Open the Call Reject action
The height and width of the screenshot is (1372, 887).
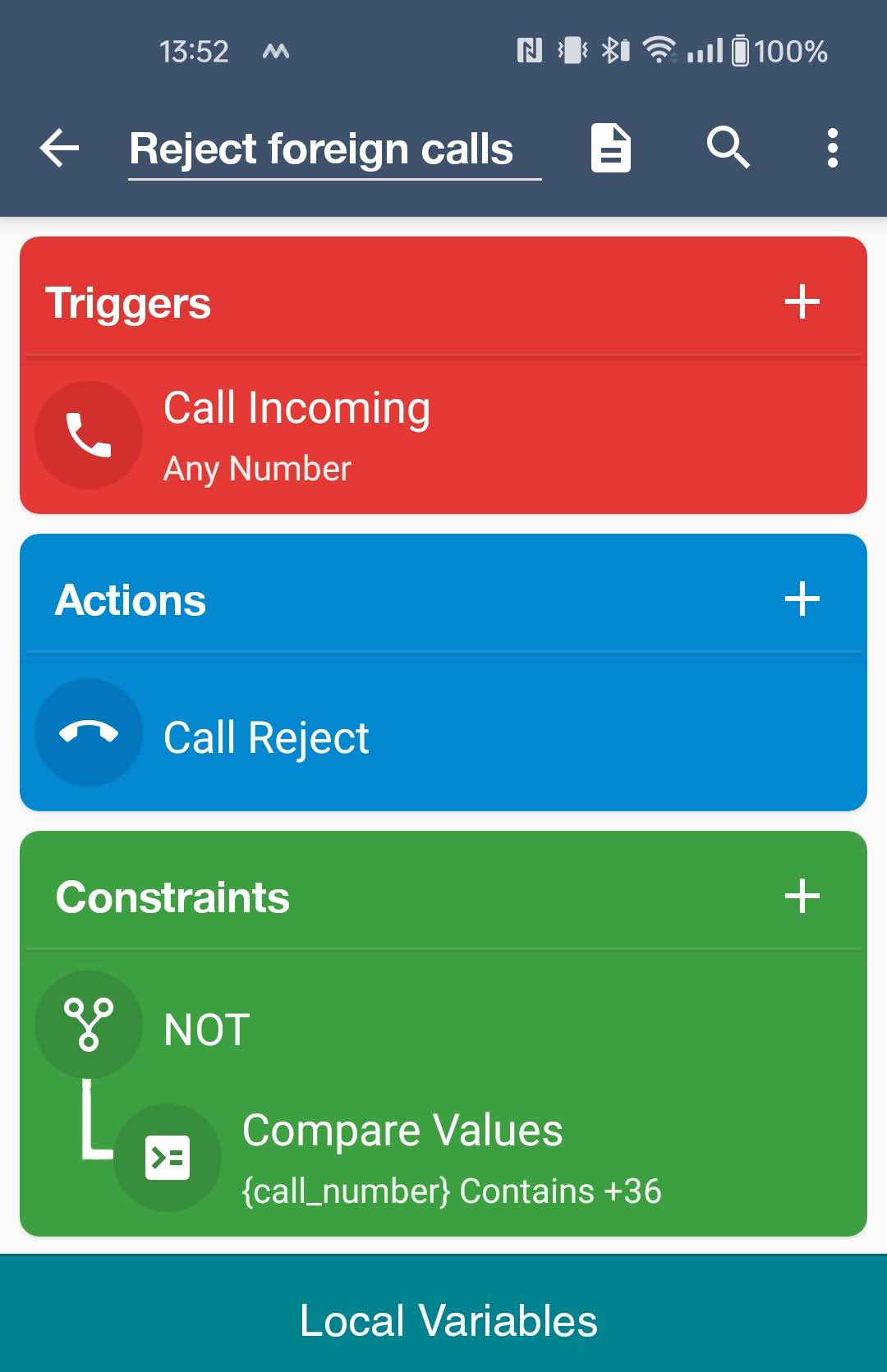266,736
